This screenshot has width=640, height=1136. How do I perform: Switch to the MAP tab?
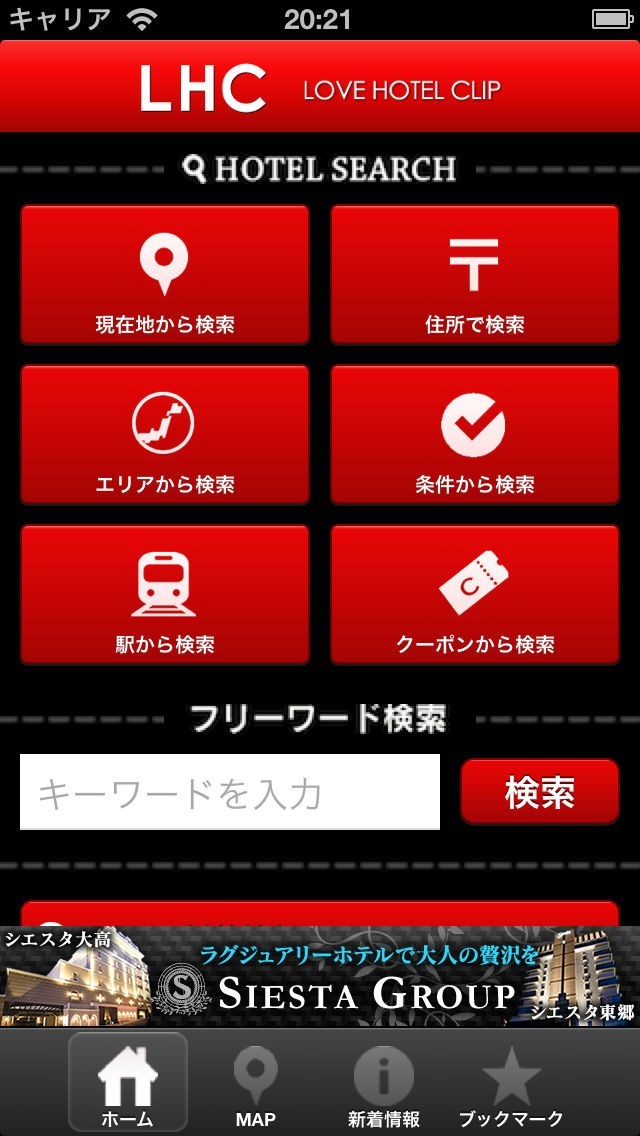pyautogui.click(x=255, y=1083)
